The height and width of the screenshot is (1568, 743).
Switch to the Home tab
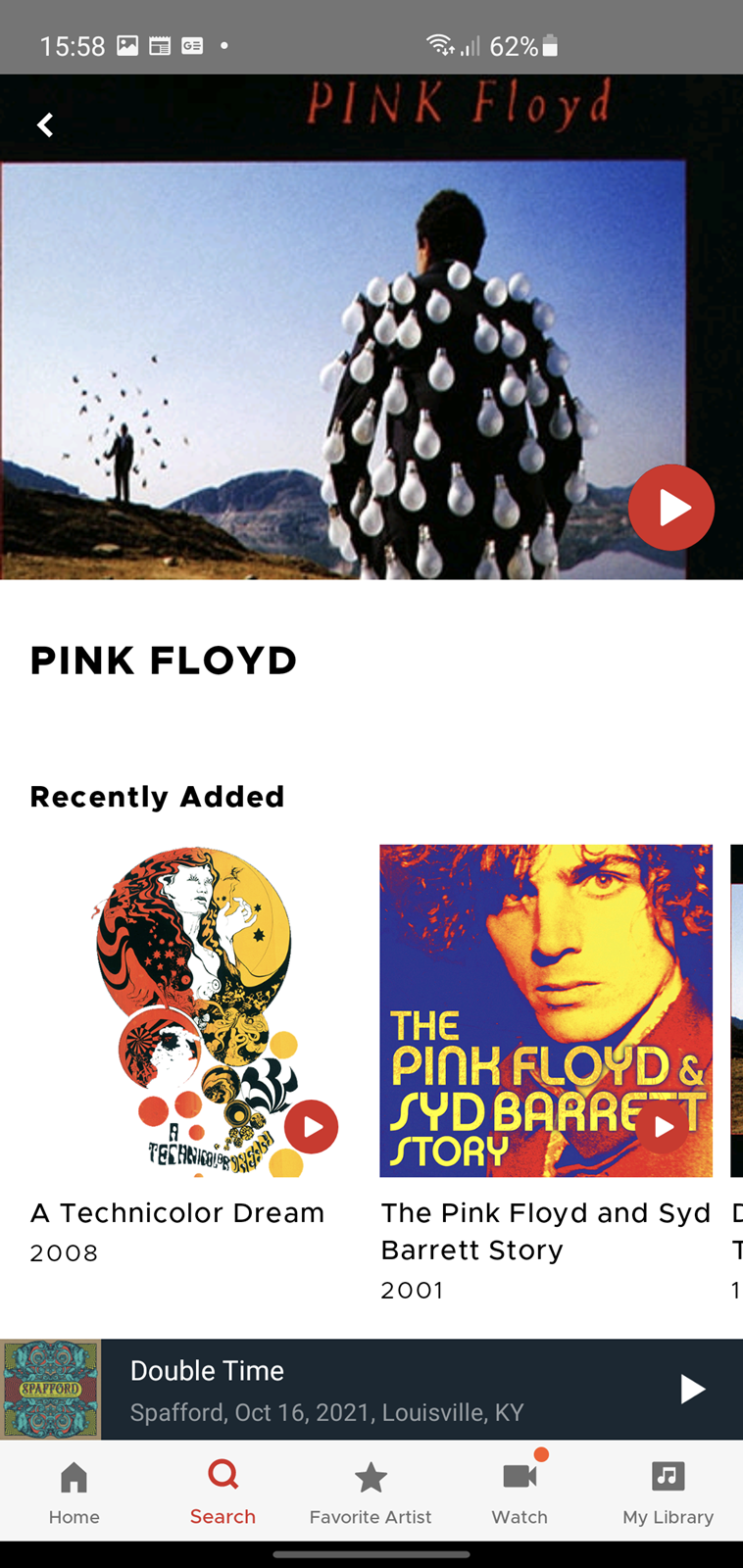click(74, 1493)
